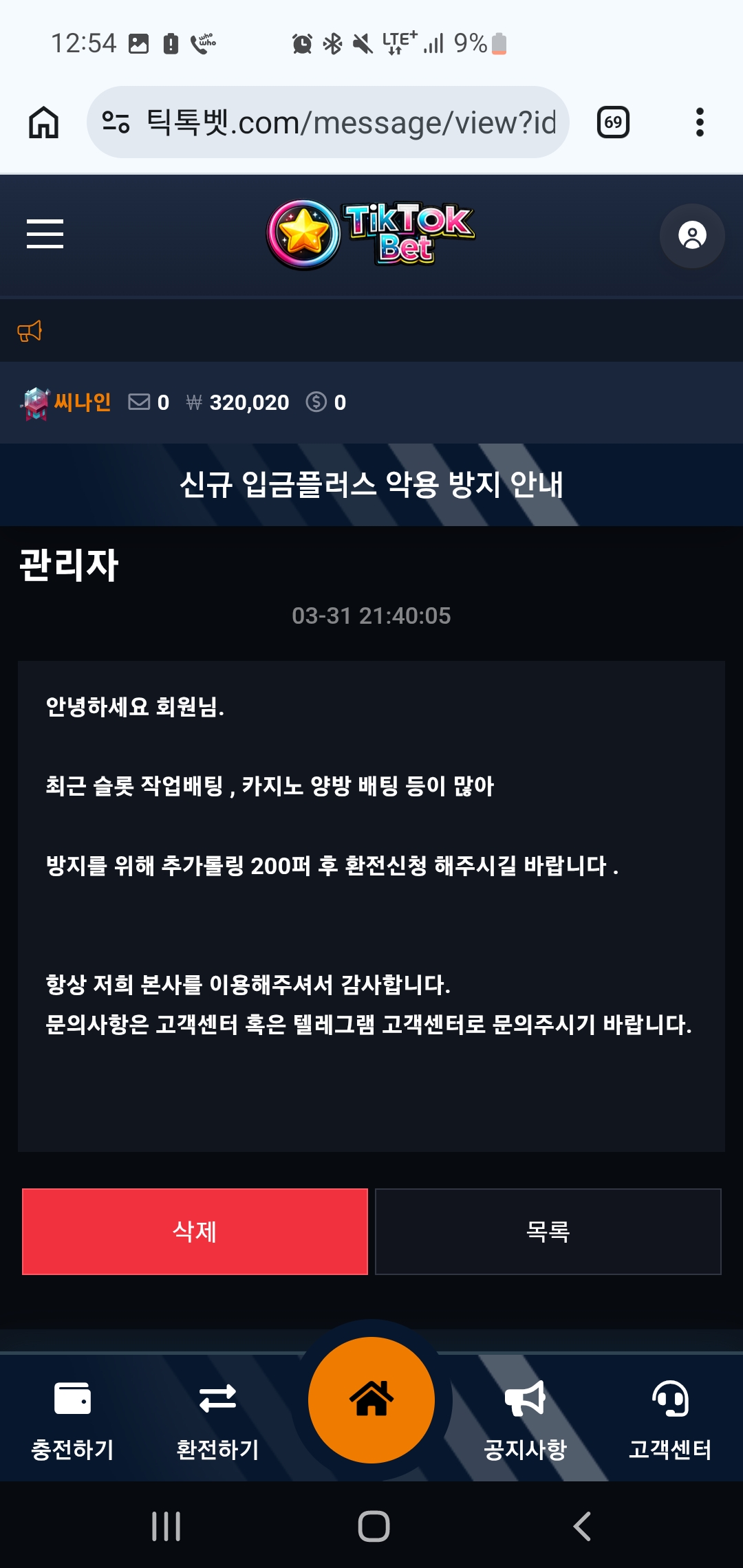The height and width of the screenshot is (1568, 743).
Task: Open the user profile icon
Action: coord(692,235)
